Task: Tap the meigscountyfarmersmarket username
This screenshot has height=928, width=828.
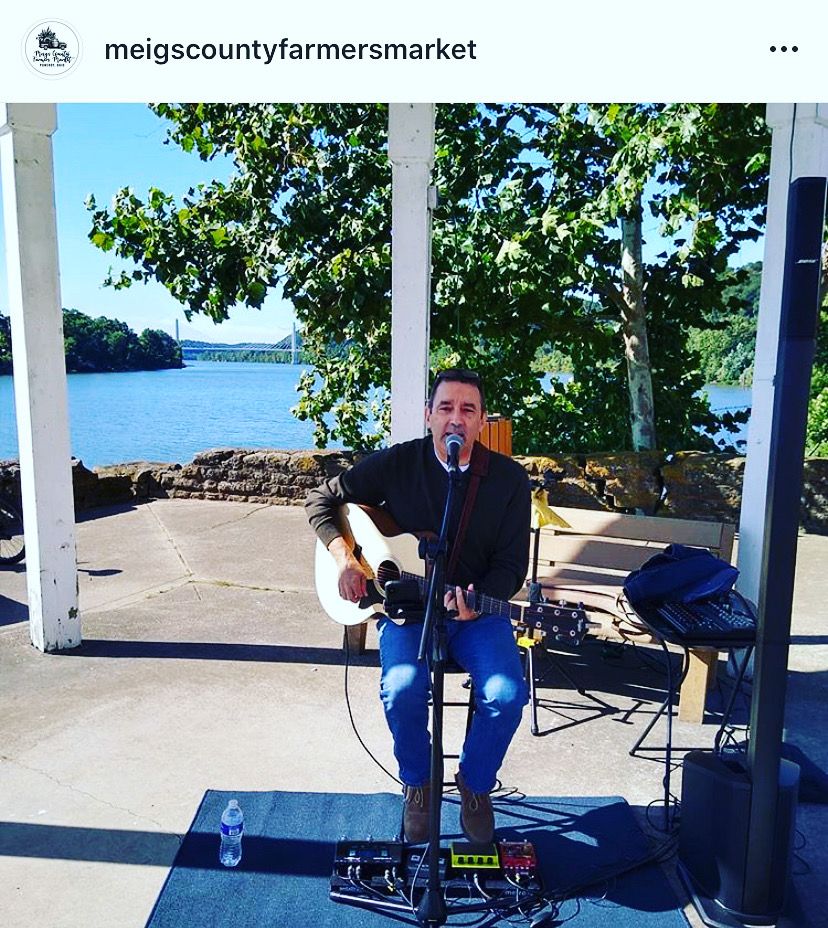Action: coord(290,49)
